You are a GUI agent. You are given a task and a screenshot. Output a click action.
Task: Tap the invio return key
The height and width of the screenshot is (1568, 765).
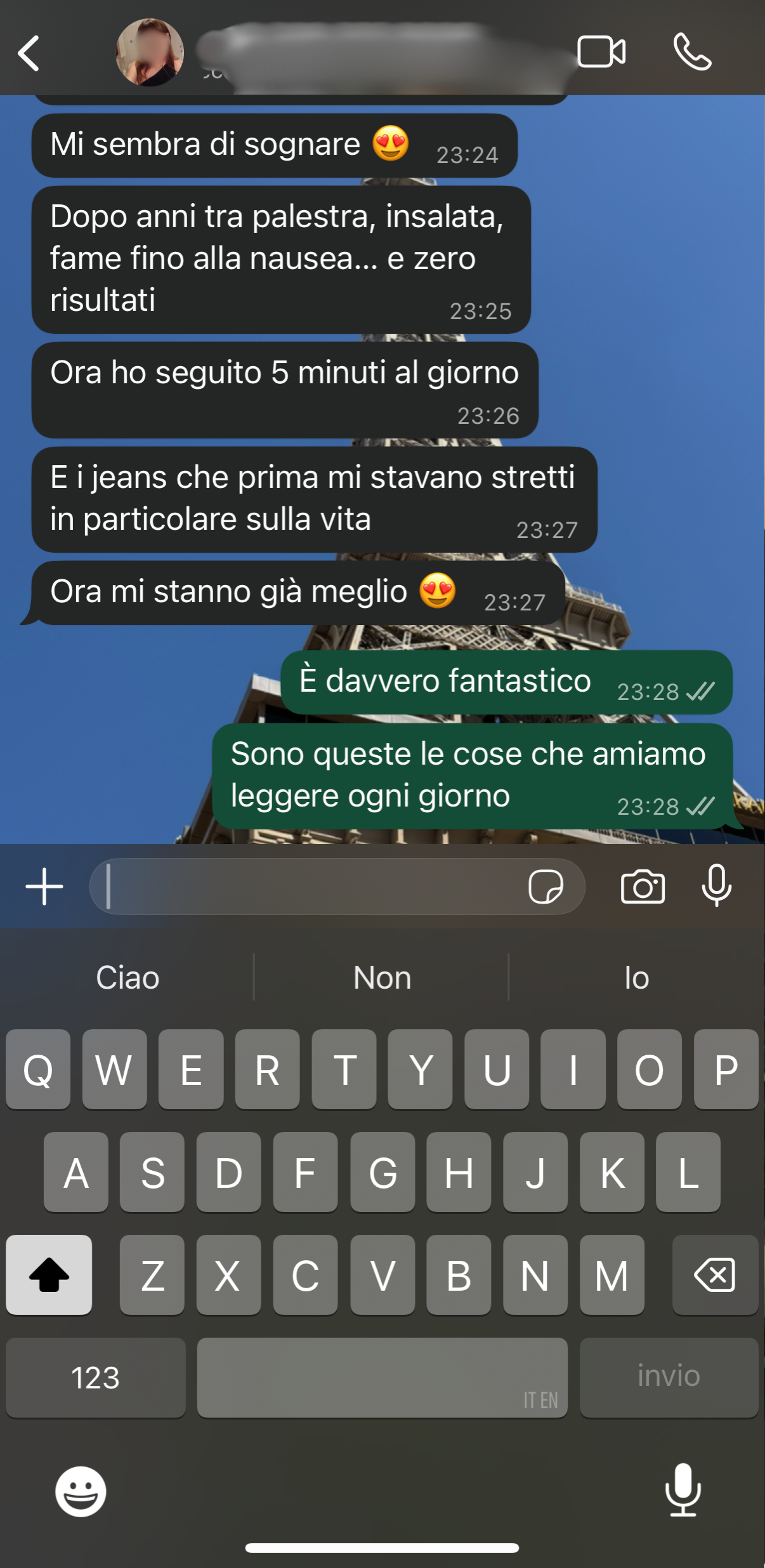click(669, 1378)
